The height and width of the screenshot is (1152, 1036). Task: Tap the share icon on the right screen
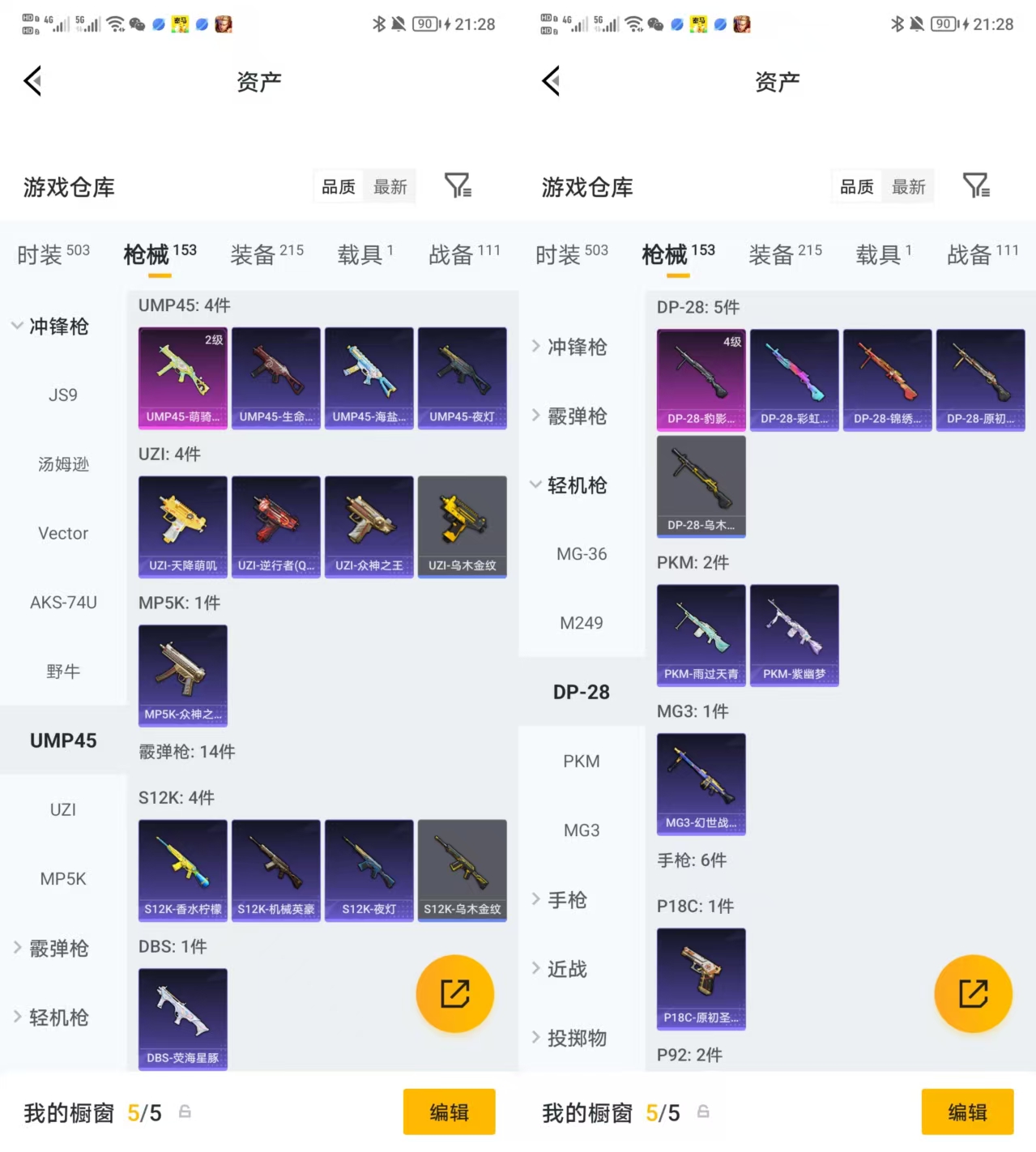click(973, 993)
